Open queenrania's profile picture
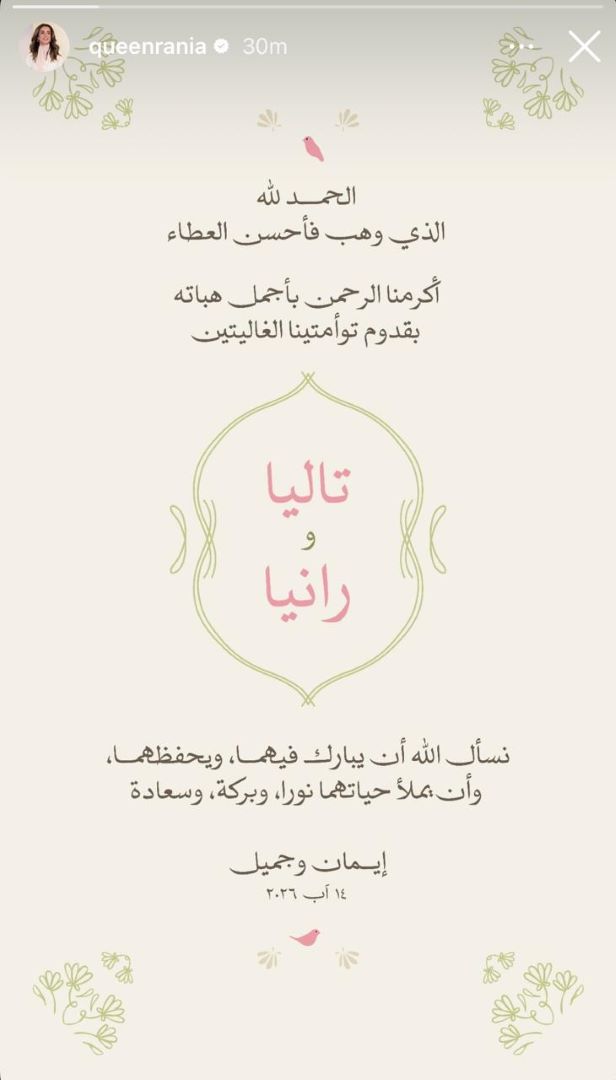The height and width of the screenshot is (1080, 616). tap(48, 47)
